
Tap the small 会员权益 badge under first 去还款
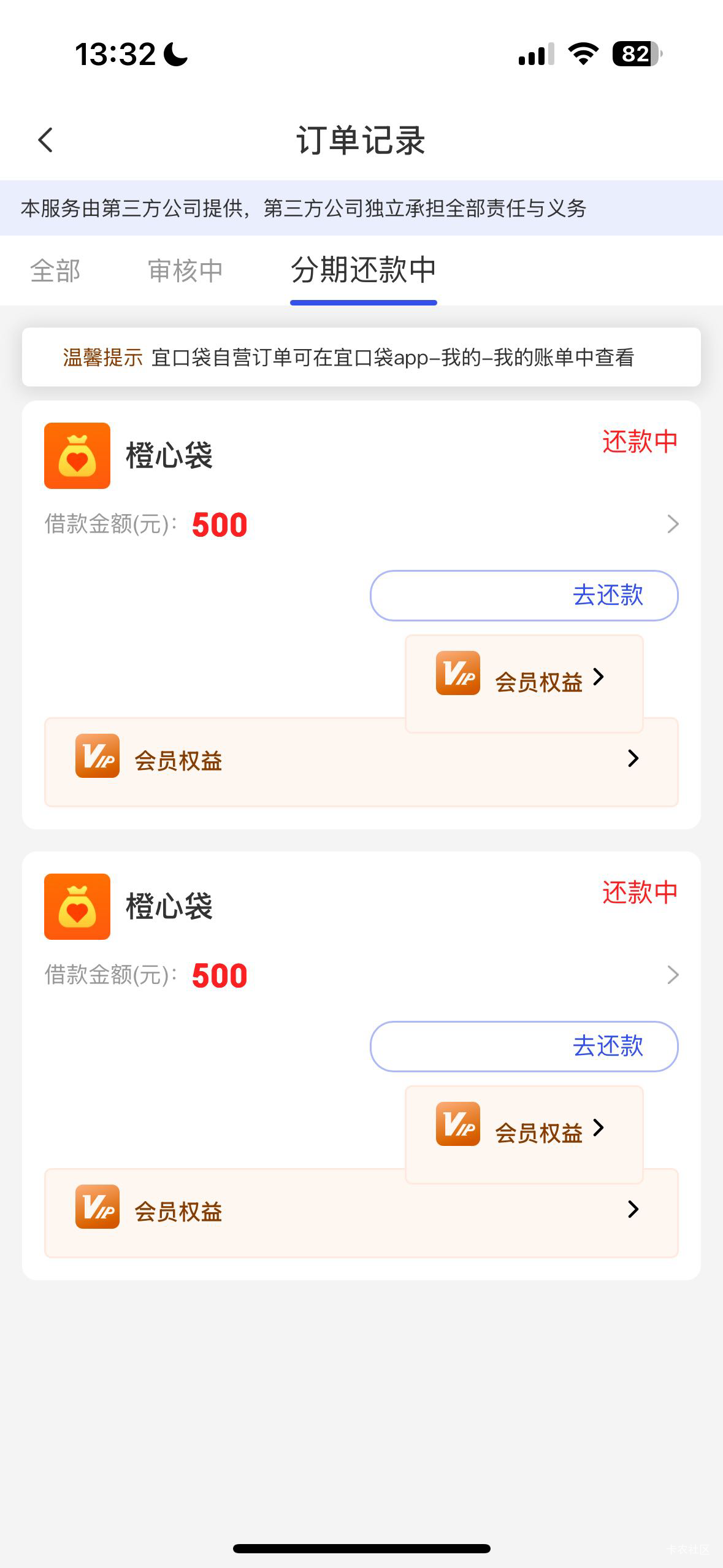(524, 680)
